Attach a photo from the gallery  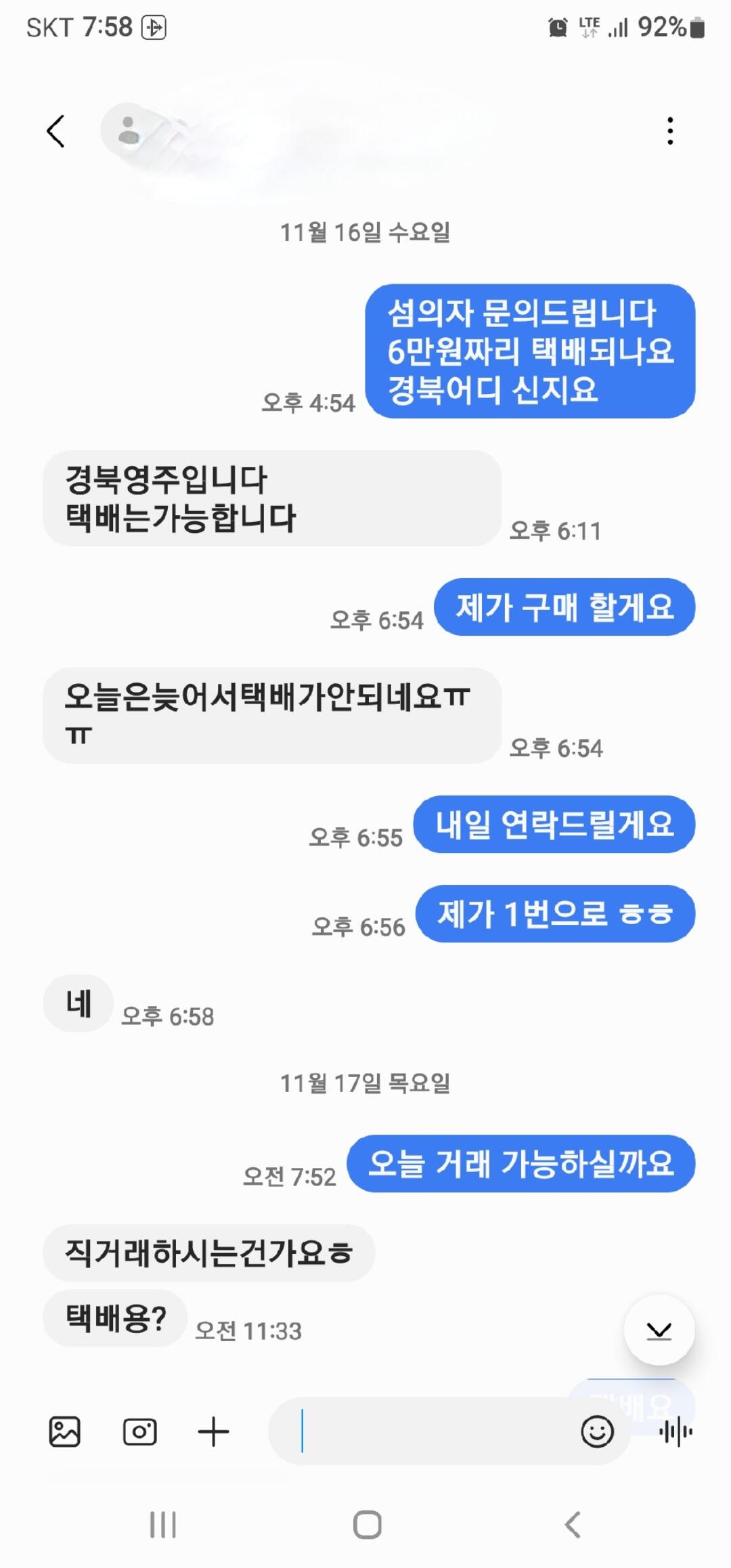[x=64, y=1431]
